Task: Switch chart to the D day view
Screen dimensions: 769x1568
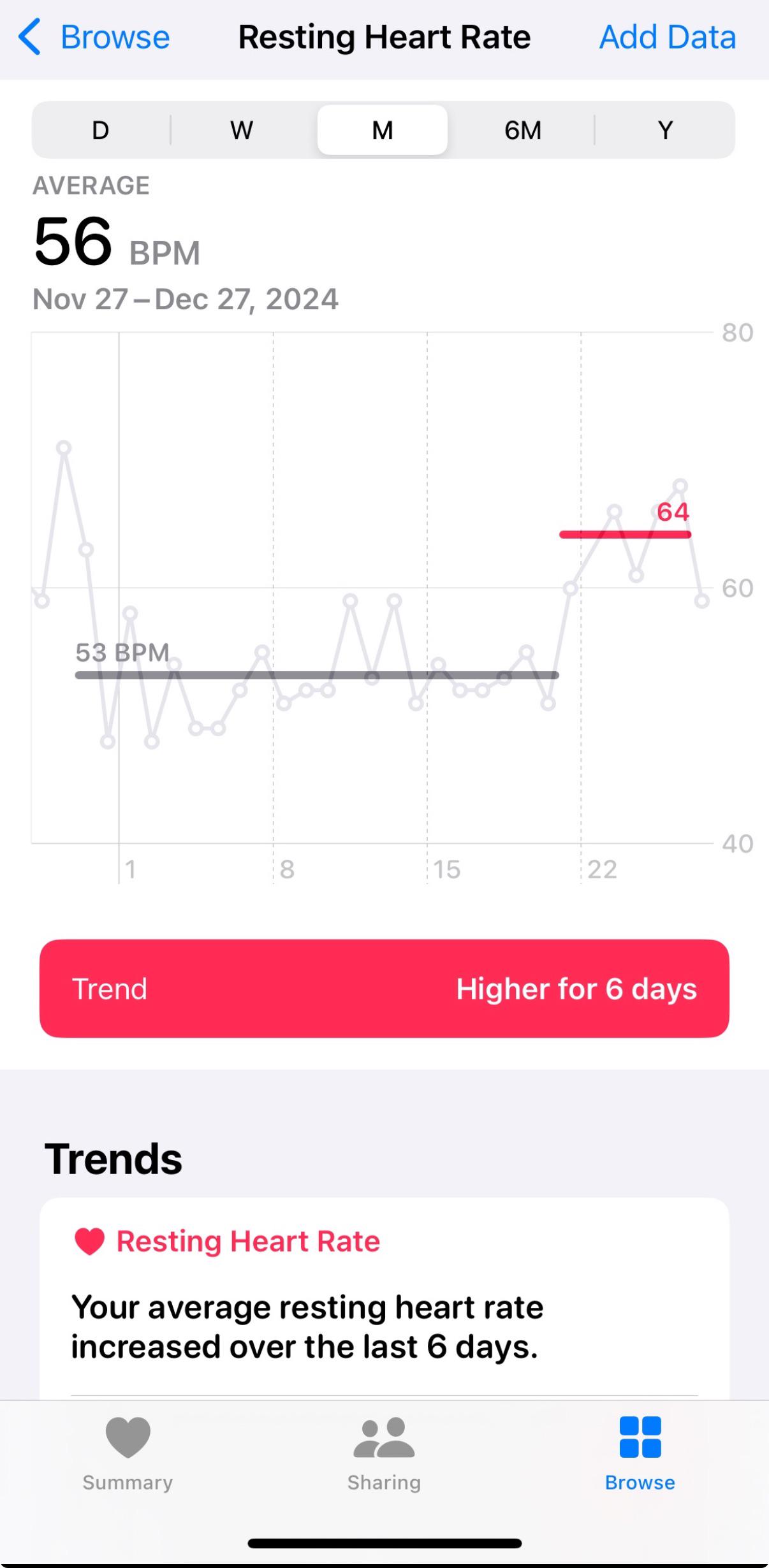Action: (101, 130)
